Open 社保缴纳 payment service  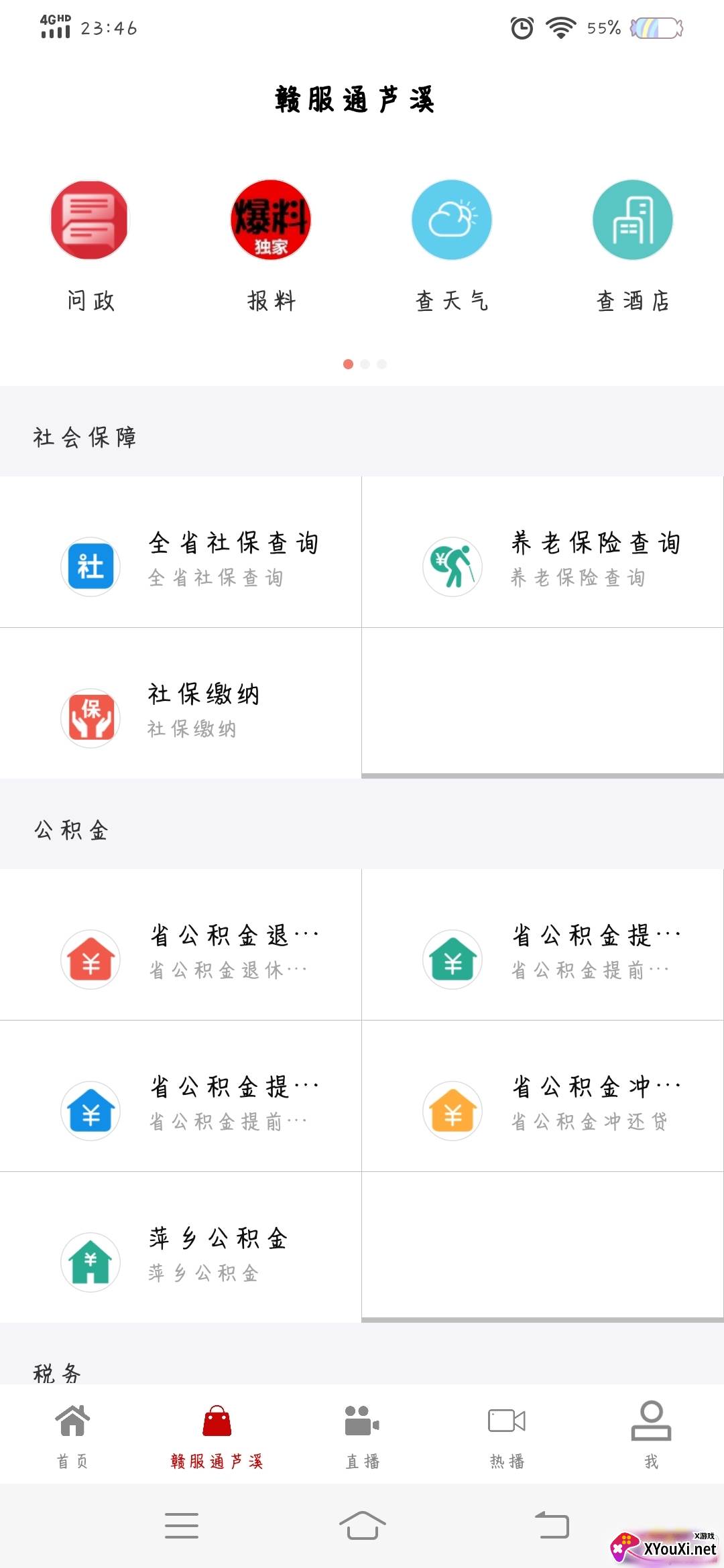click(181, 704)
